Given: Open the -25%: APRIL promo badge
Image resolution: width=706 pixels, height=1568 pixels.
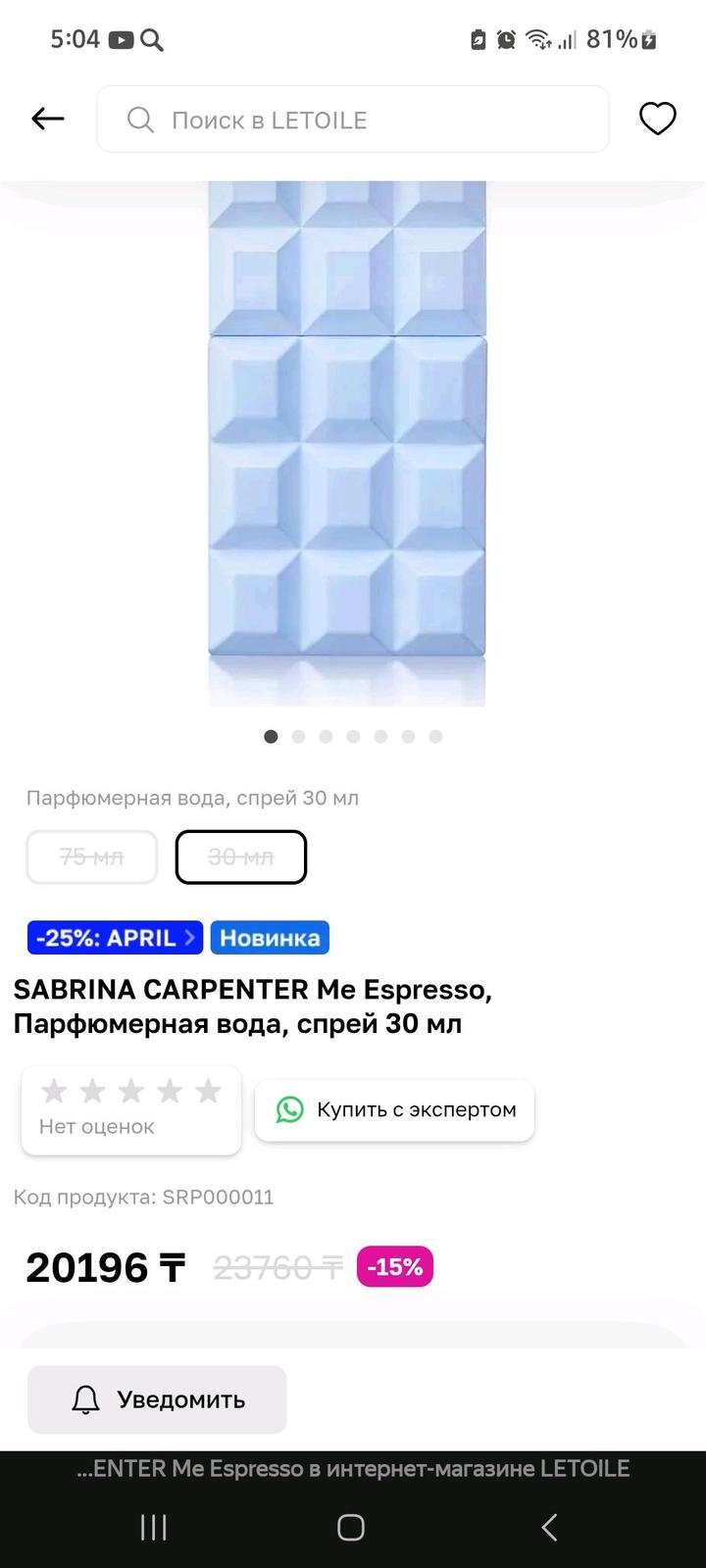Looking at the screenshot, I should click(x=115, y=938).
